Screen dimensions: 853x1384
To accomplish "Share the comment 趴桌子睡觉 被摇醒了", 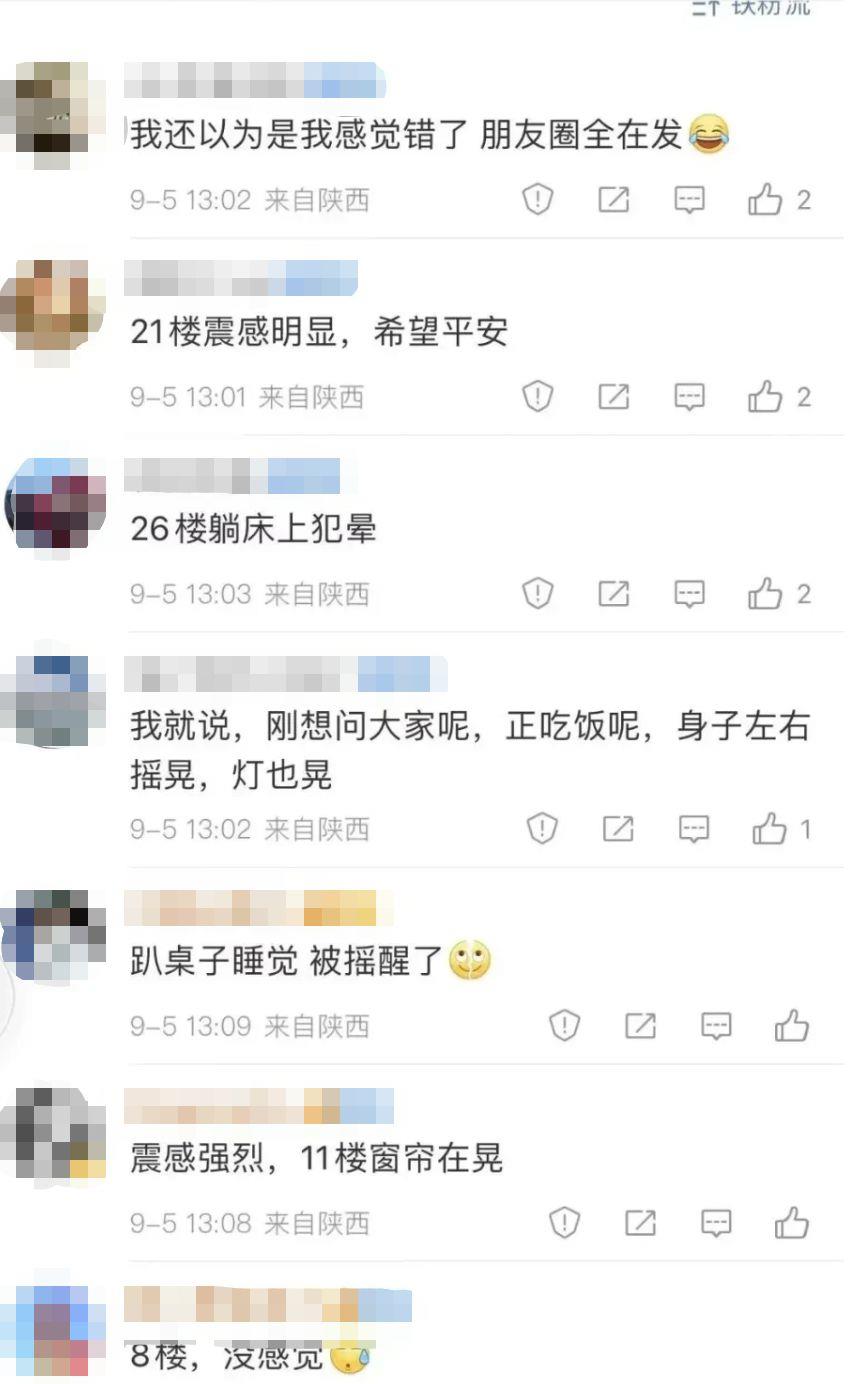I will [x=640, y=1026].
